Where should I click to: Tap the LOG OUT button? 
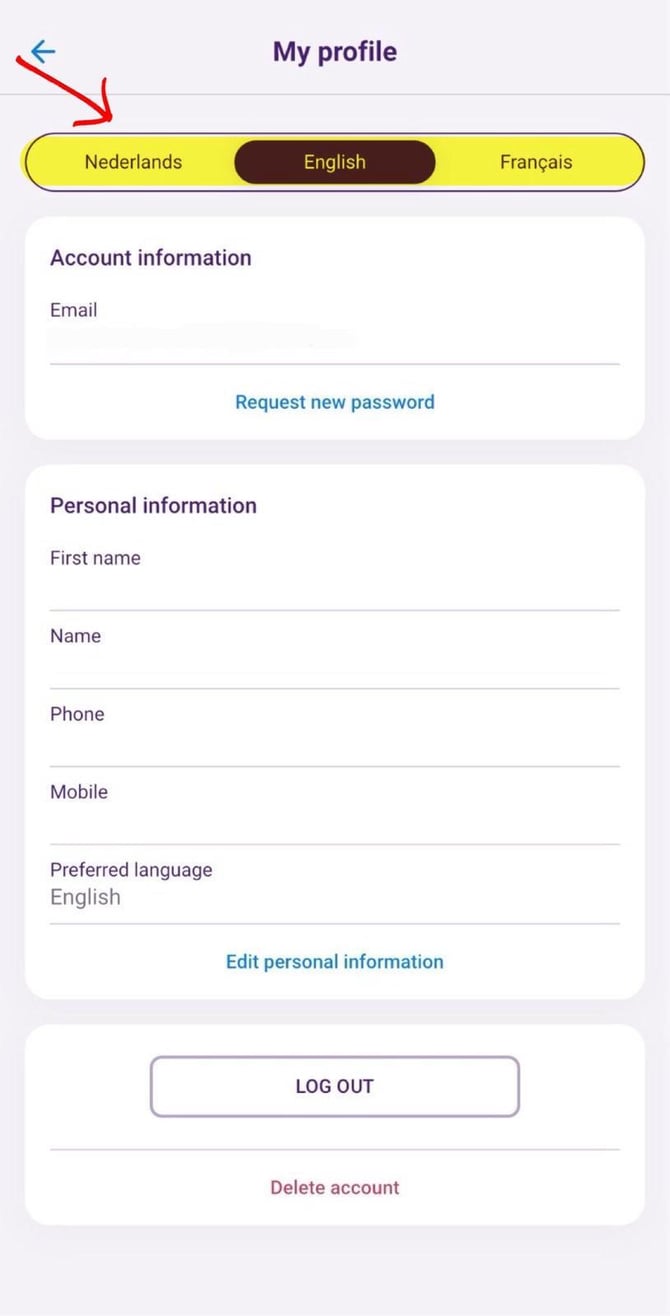click(x=335, y=1086)
